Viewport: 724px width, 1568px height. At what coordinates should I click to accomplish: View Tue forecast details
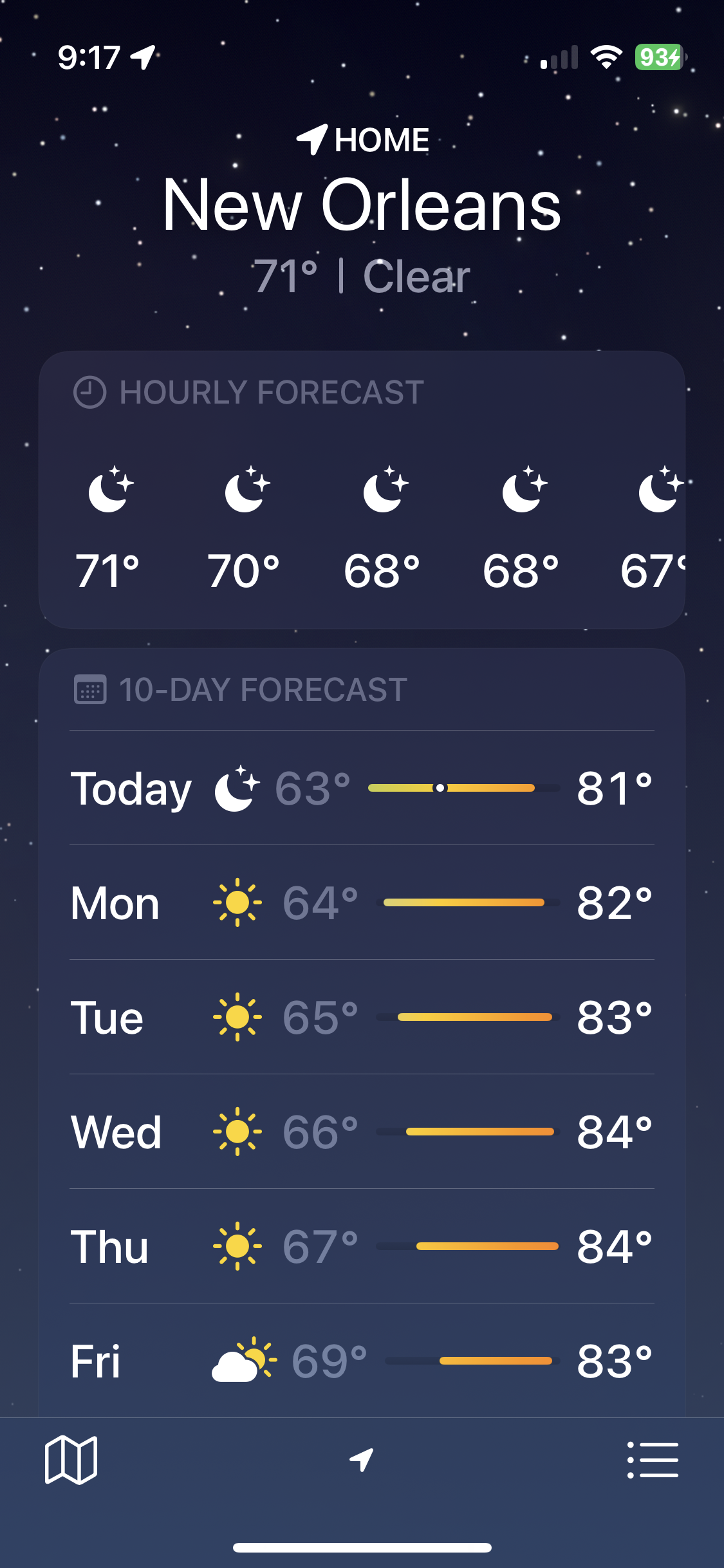click(x=362, y=1017)
